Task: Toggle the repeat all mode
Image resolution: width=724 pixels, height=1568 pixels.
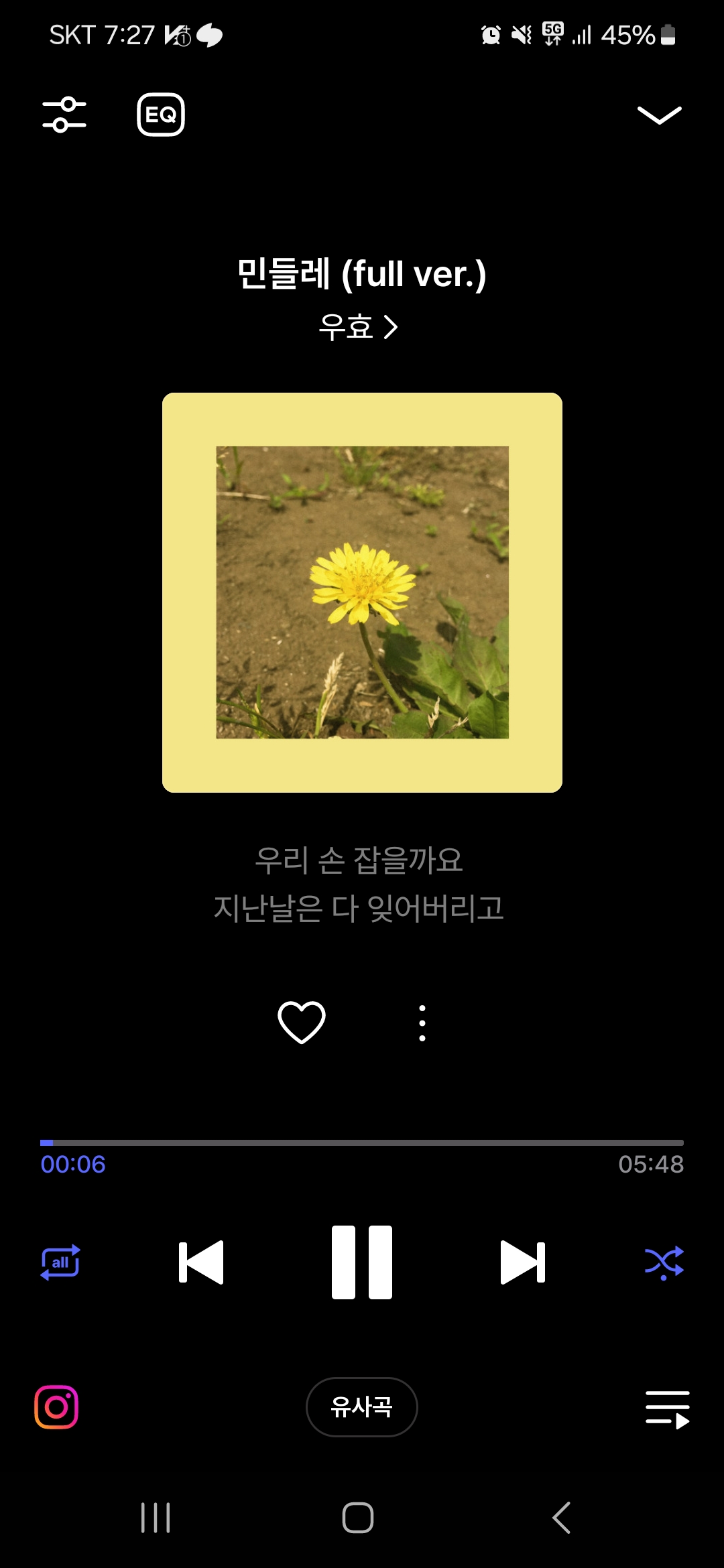Action: pyautogui.click(x=60, y=1262)
